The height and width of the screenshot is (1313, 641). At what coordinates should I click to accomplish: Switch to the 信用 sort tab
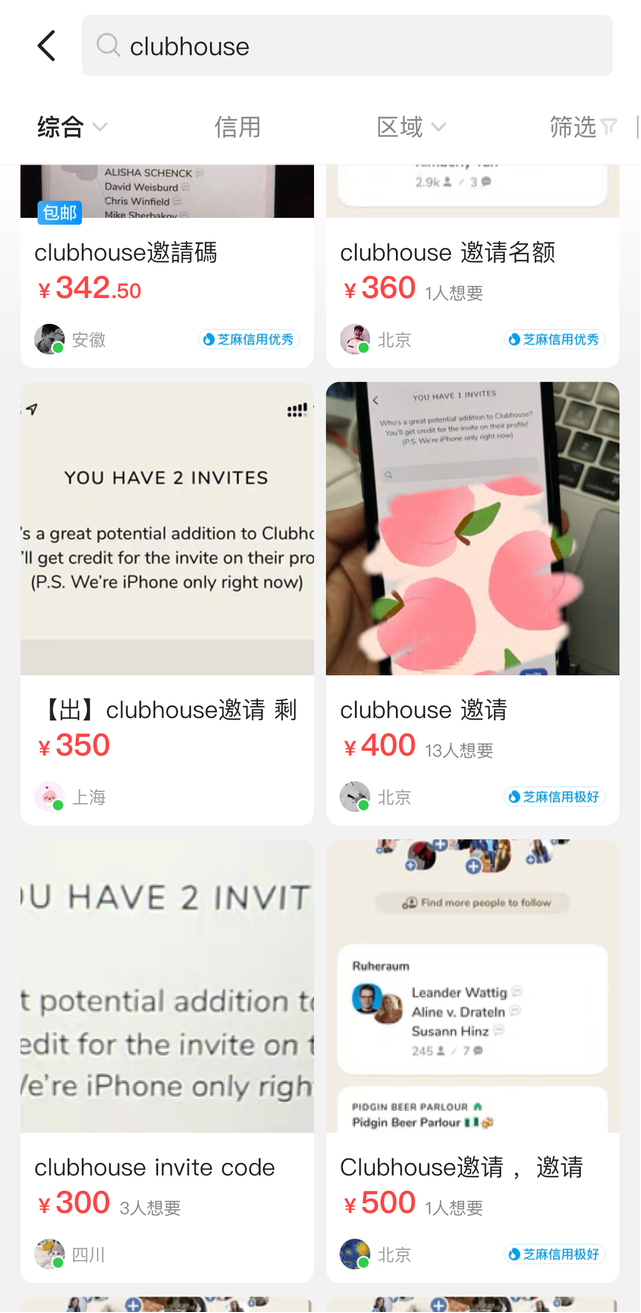(x=237, y=127)
